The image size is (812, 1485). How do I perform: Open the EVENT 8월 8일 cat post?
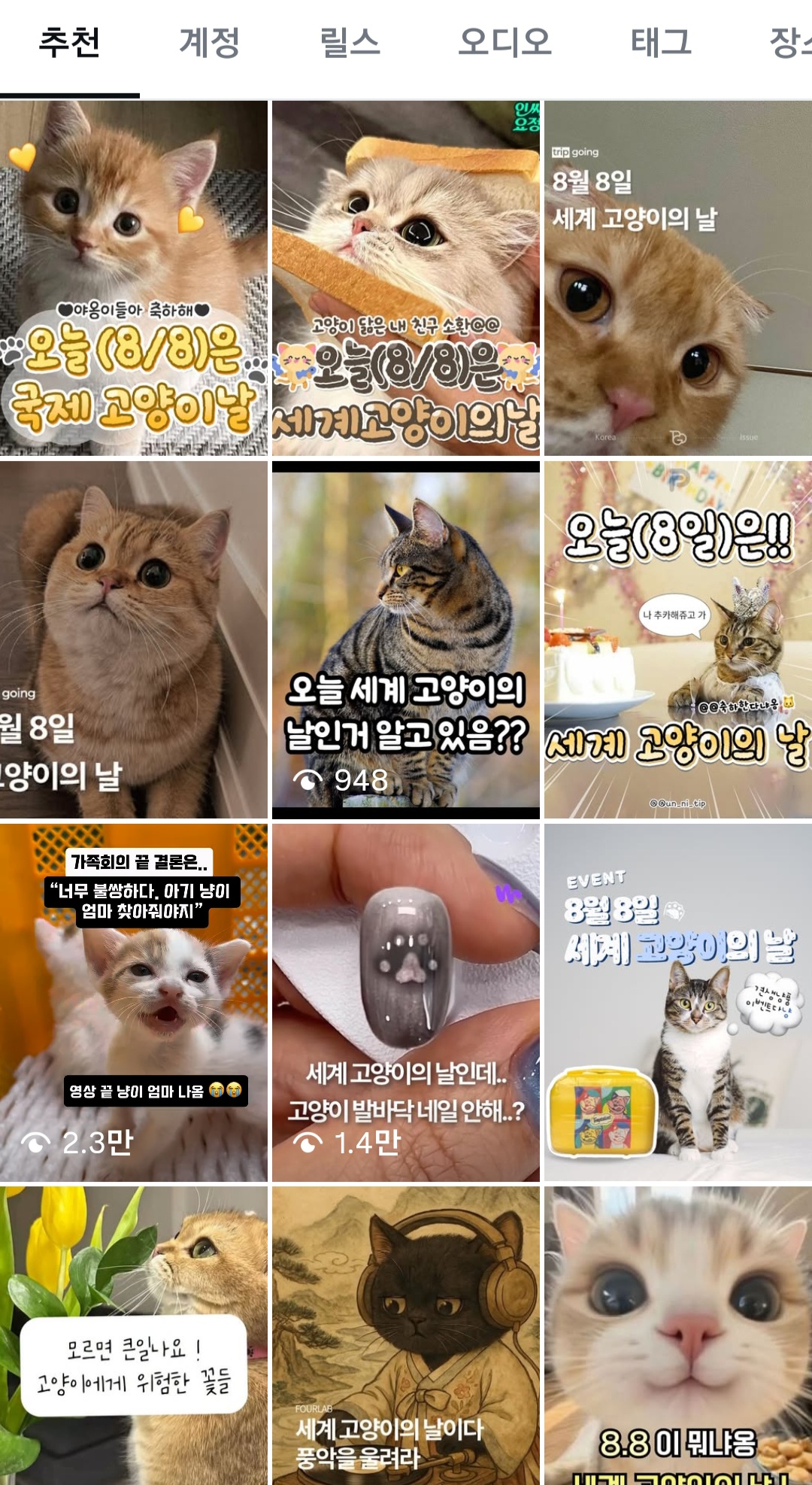(x=678, y=1002)
